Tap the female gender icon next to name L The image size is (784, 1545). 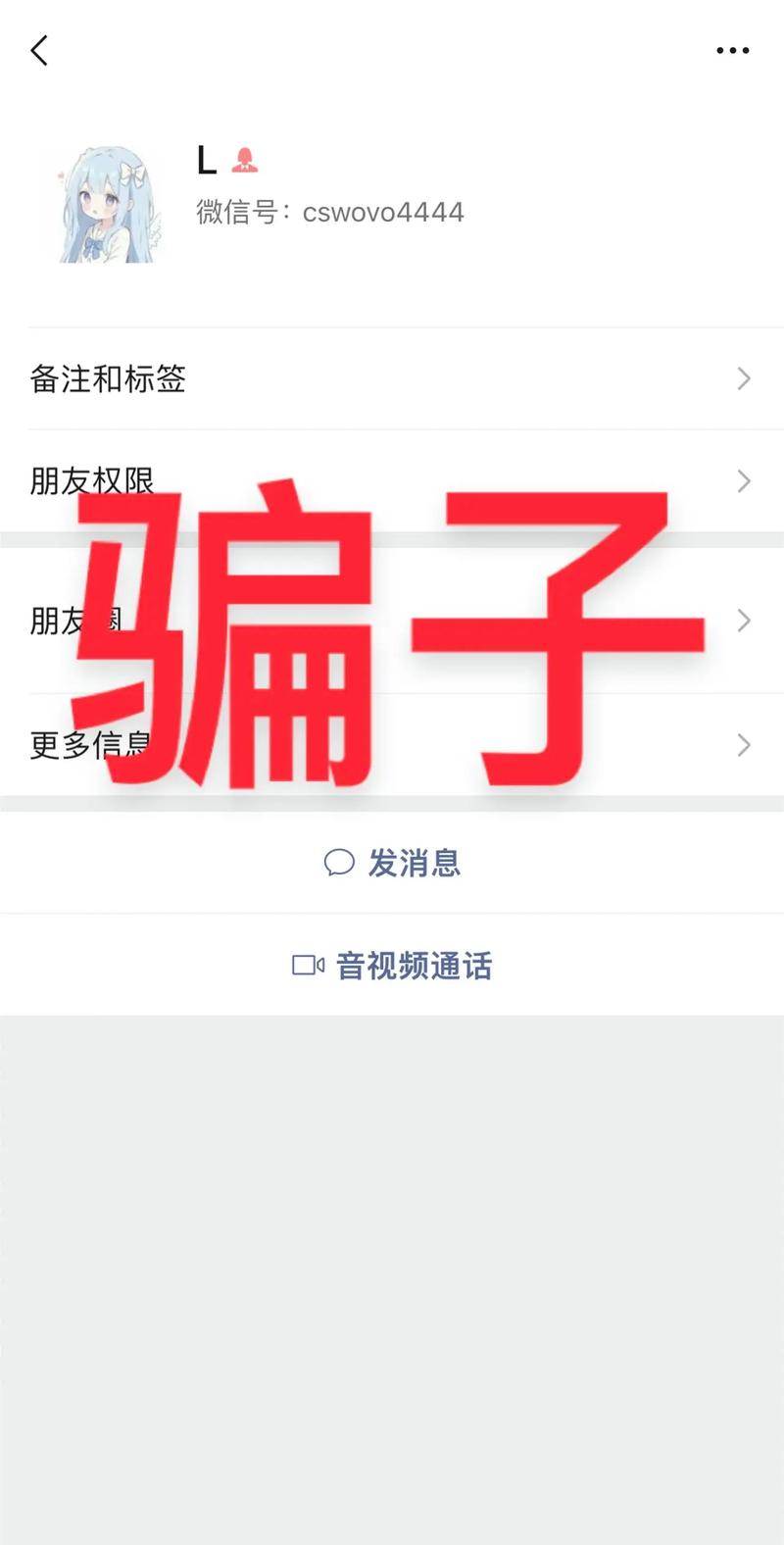tap(246, 160)
